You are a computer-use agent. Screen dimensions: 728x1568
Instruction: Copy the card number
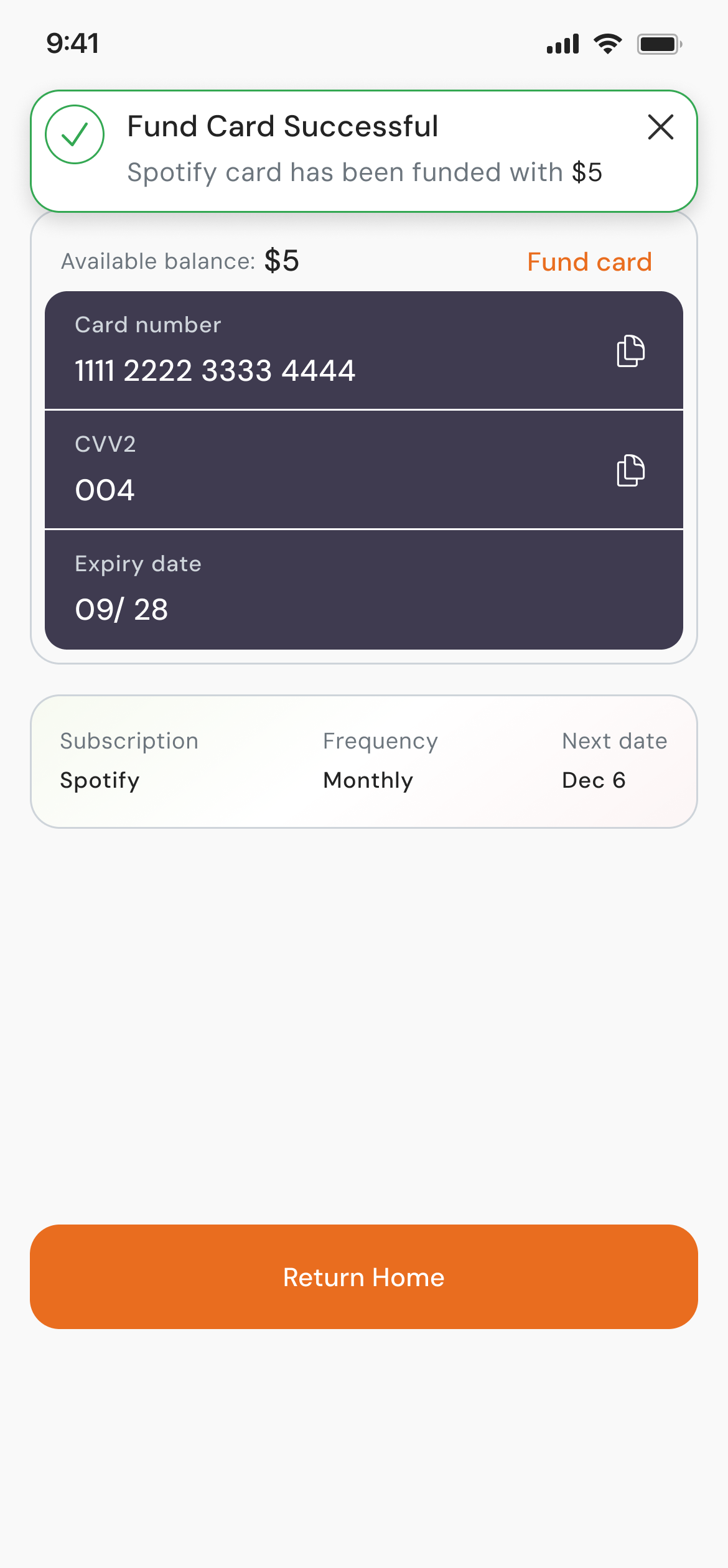click(x=630, y=351)
